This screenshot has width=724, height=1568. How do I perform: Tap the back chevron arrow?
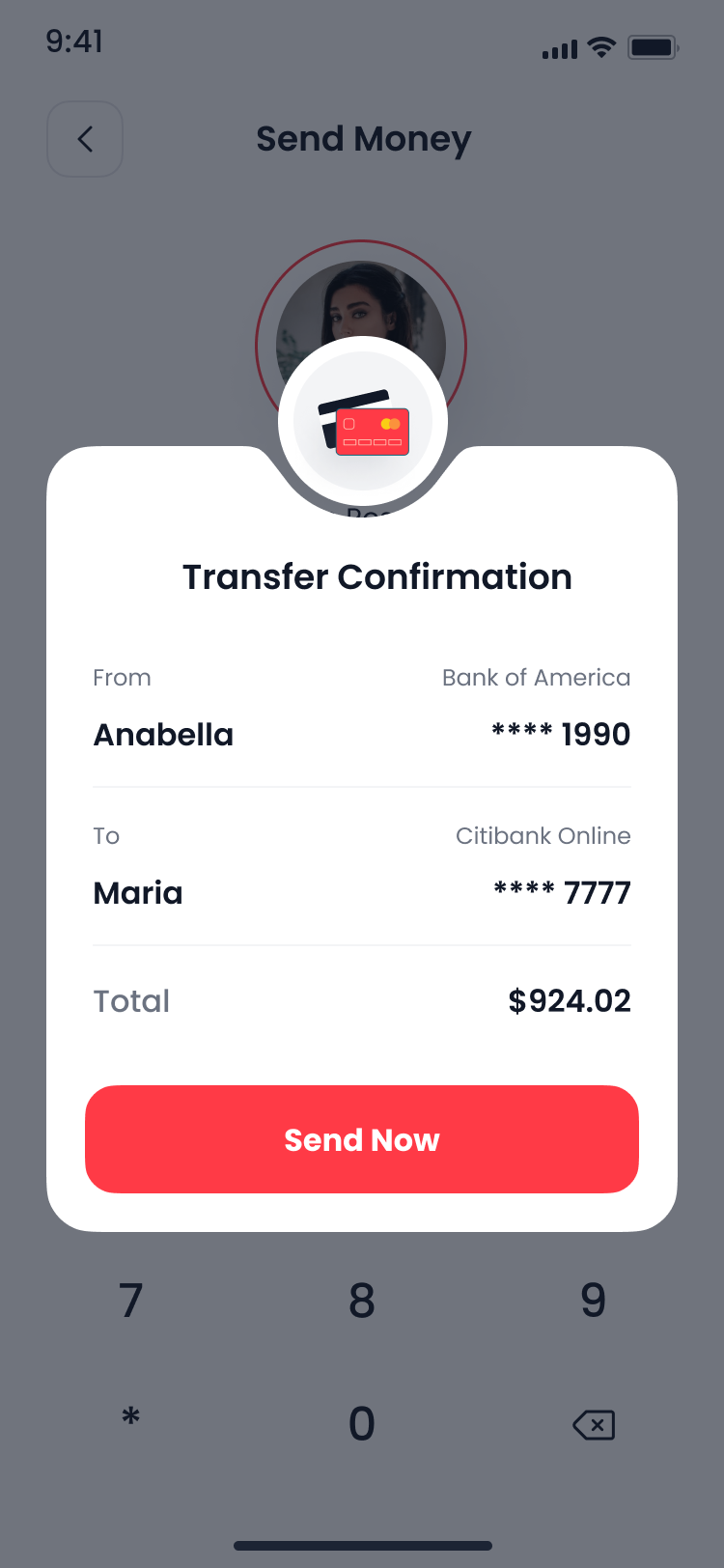coord(85,138)
